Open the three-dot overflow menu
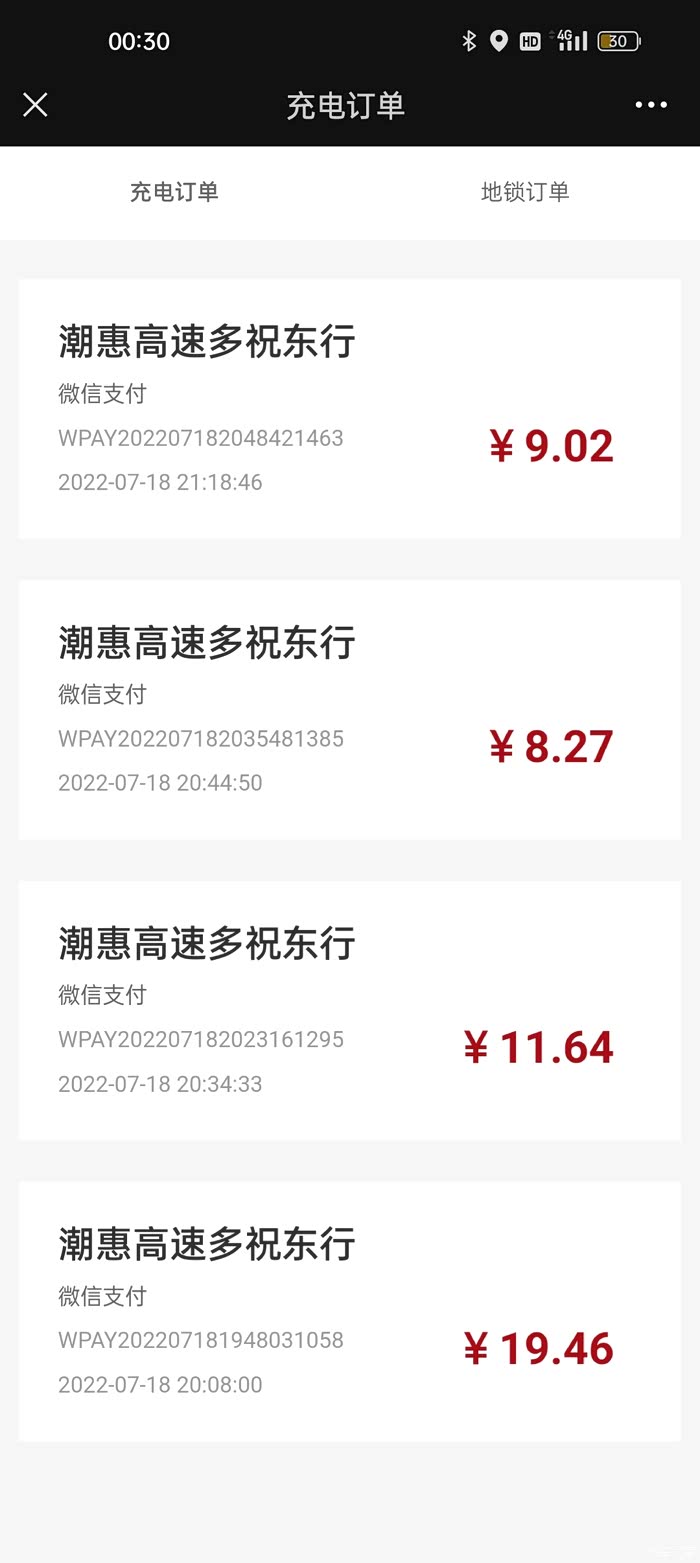700x1563 pixels. click(651, 105)
